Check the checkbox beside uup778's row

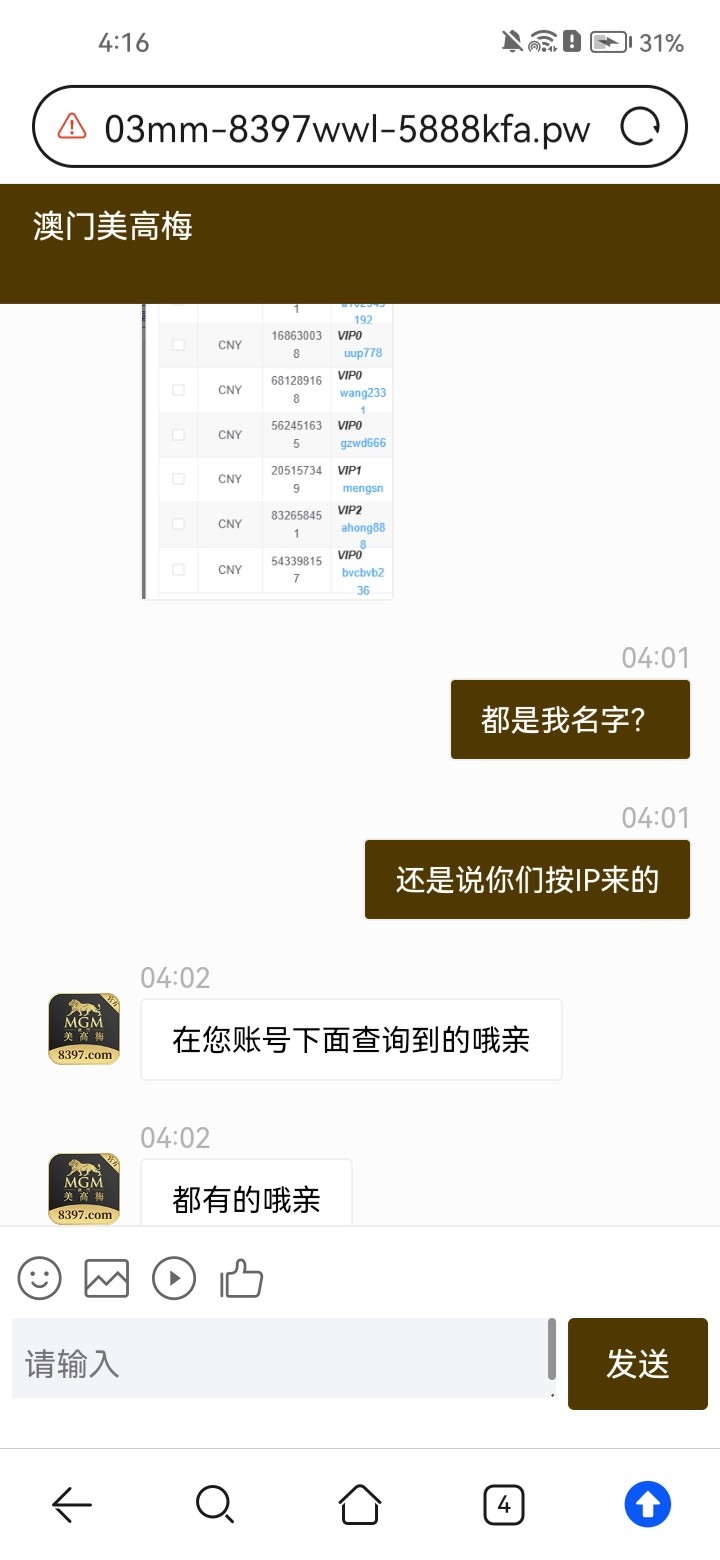177,344
